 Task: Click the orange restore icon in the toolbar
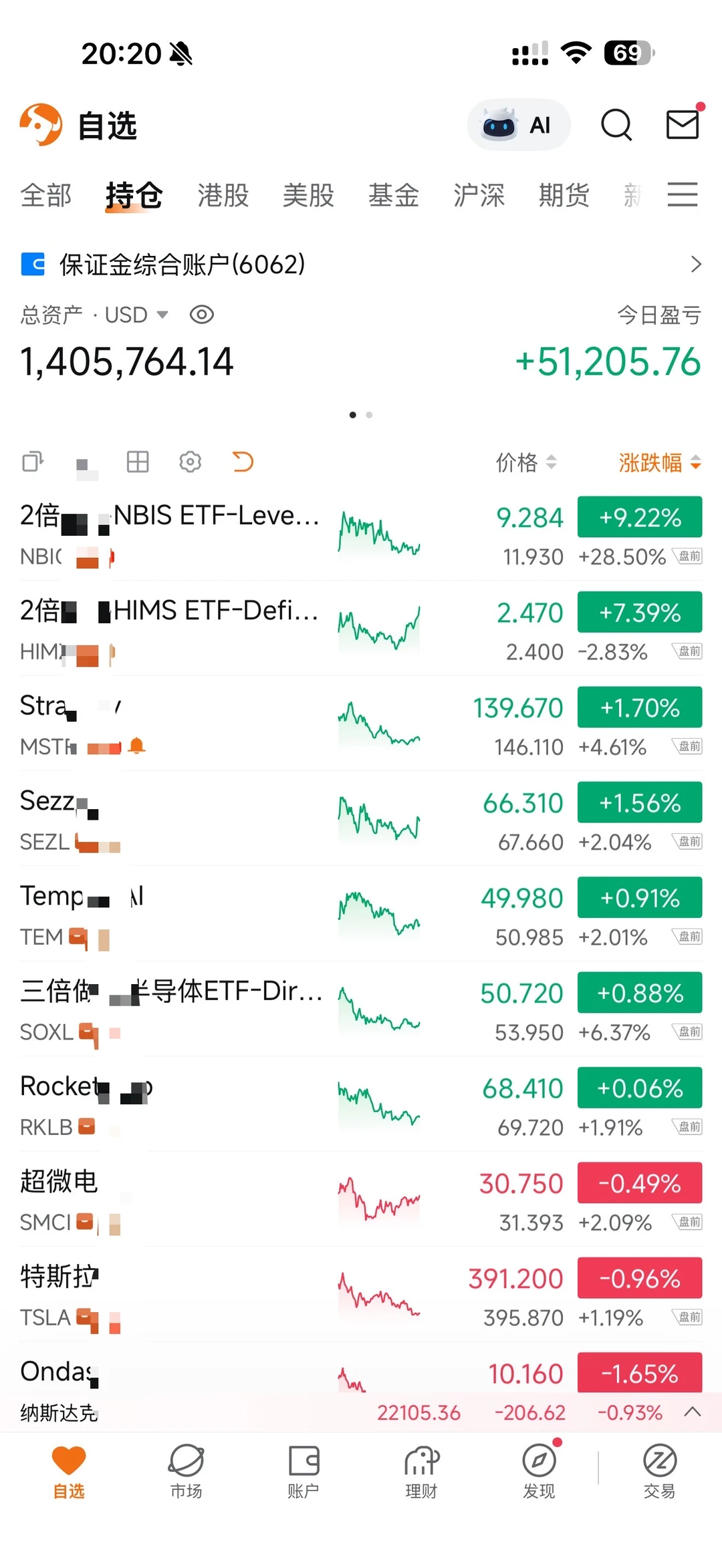click(243, 462)
